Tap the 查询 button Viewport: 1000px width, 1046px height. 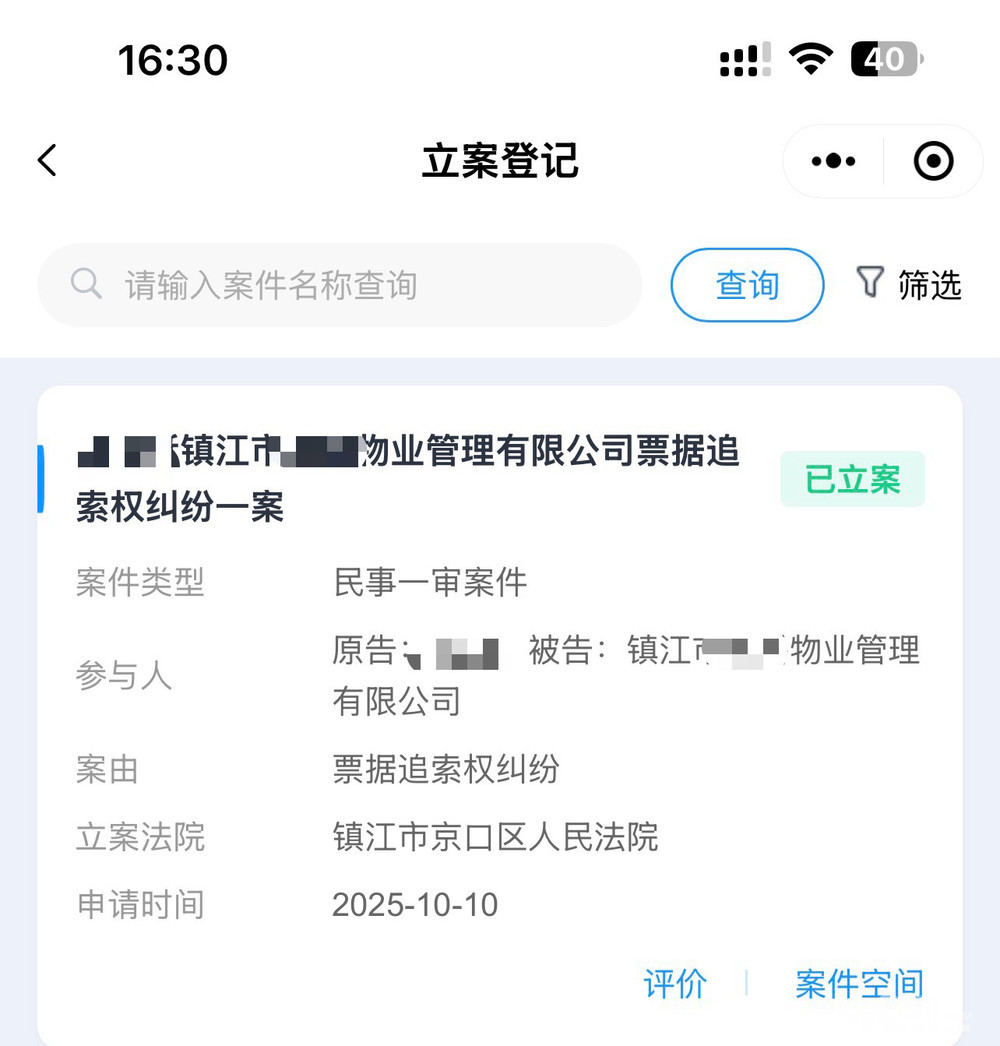point(747,286)
